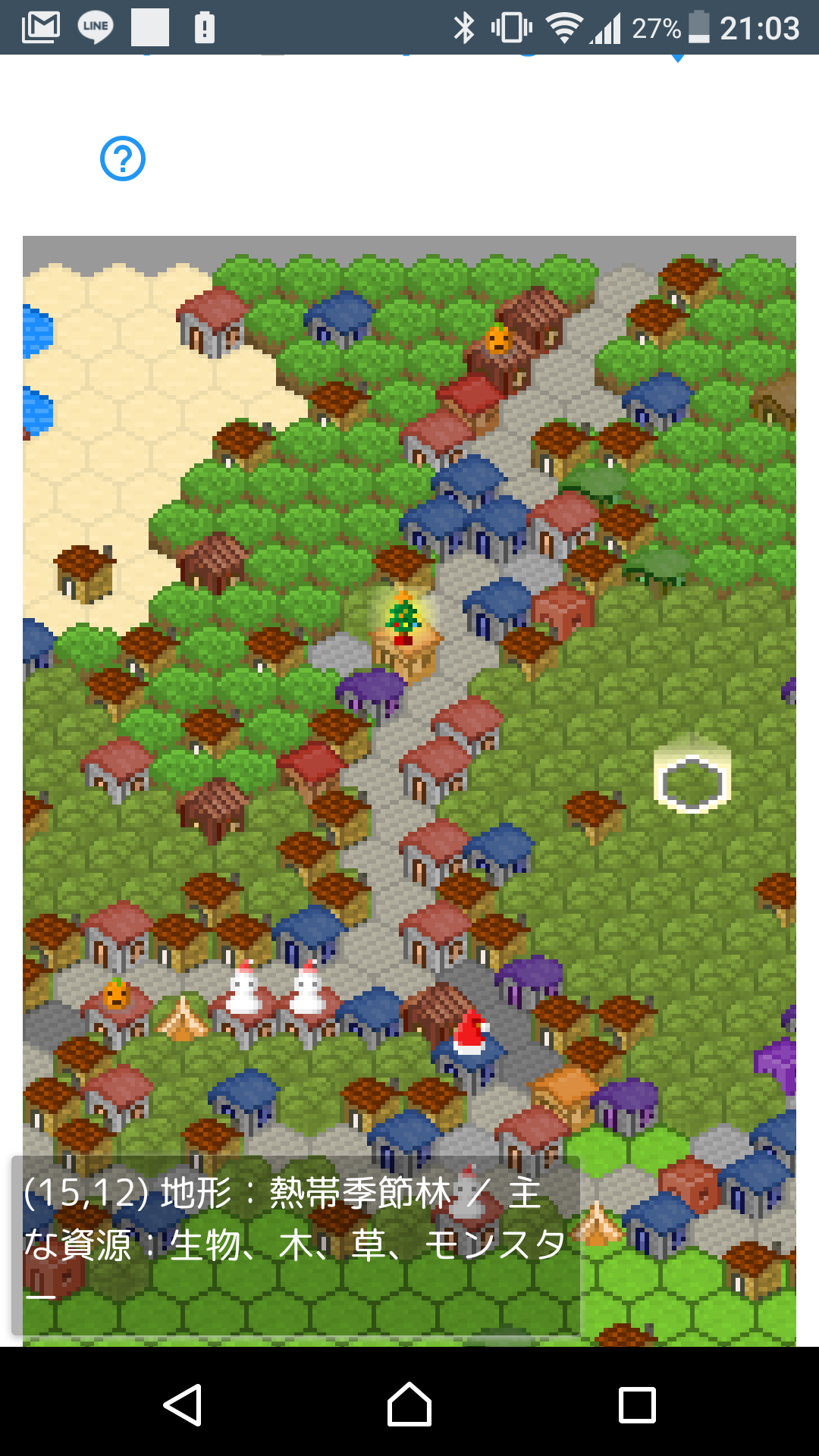This screenshot has height=1456, width=819.
Task: Tap the Santa hat tile on the map
Action: click(470, 1033)
